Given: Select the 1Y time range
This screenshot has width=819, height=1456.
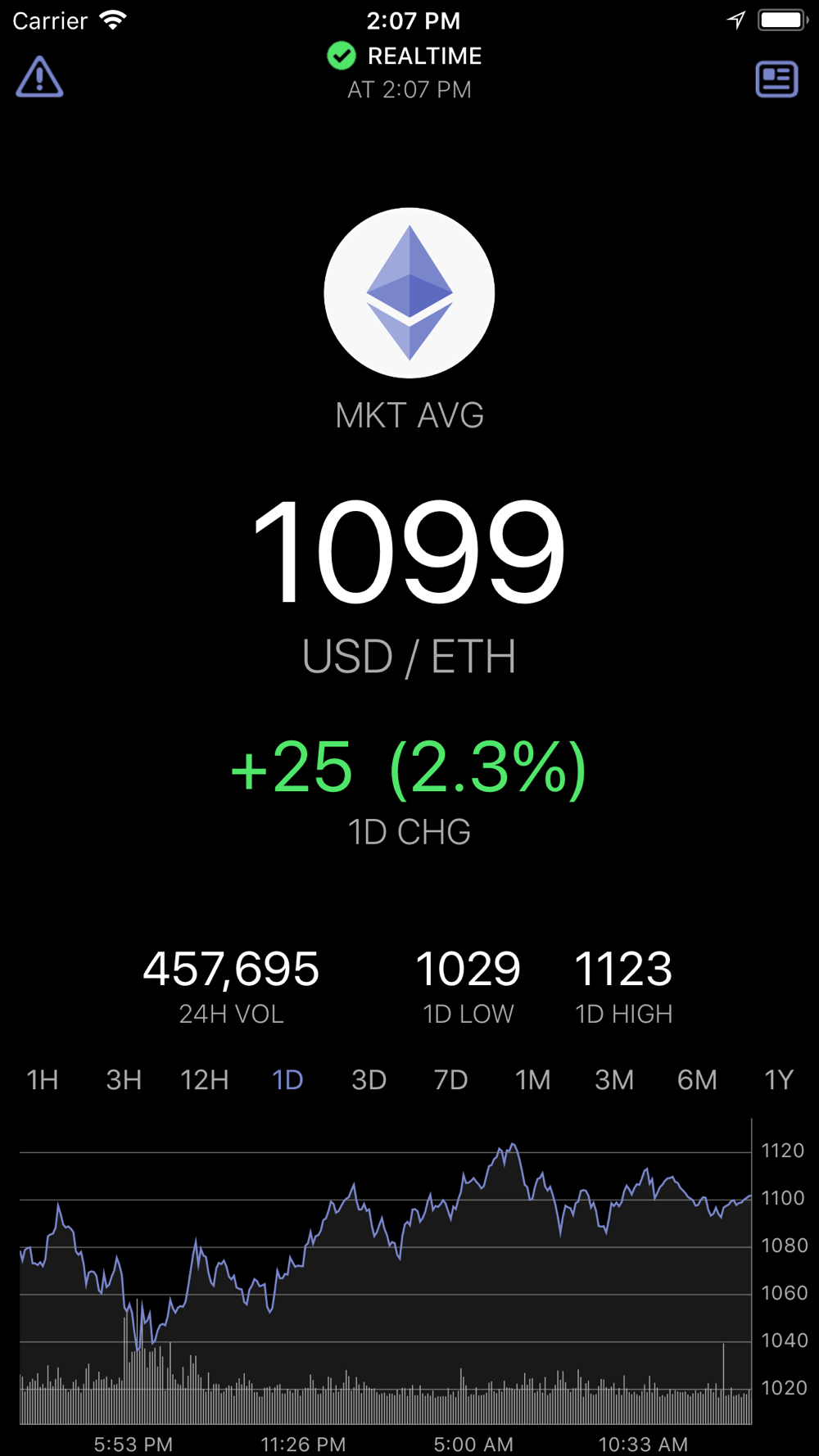Looking at the screenshot, I should [779, 1080].
